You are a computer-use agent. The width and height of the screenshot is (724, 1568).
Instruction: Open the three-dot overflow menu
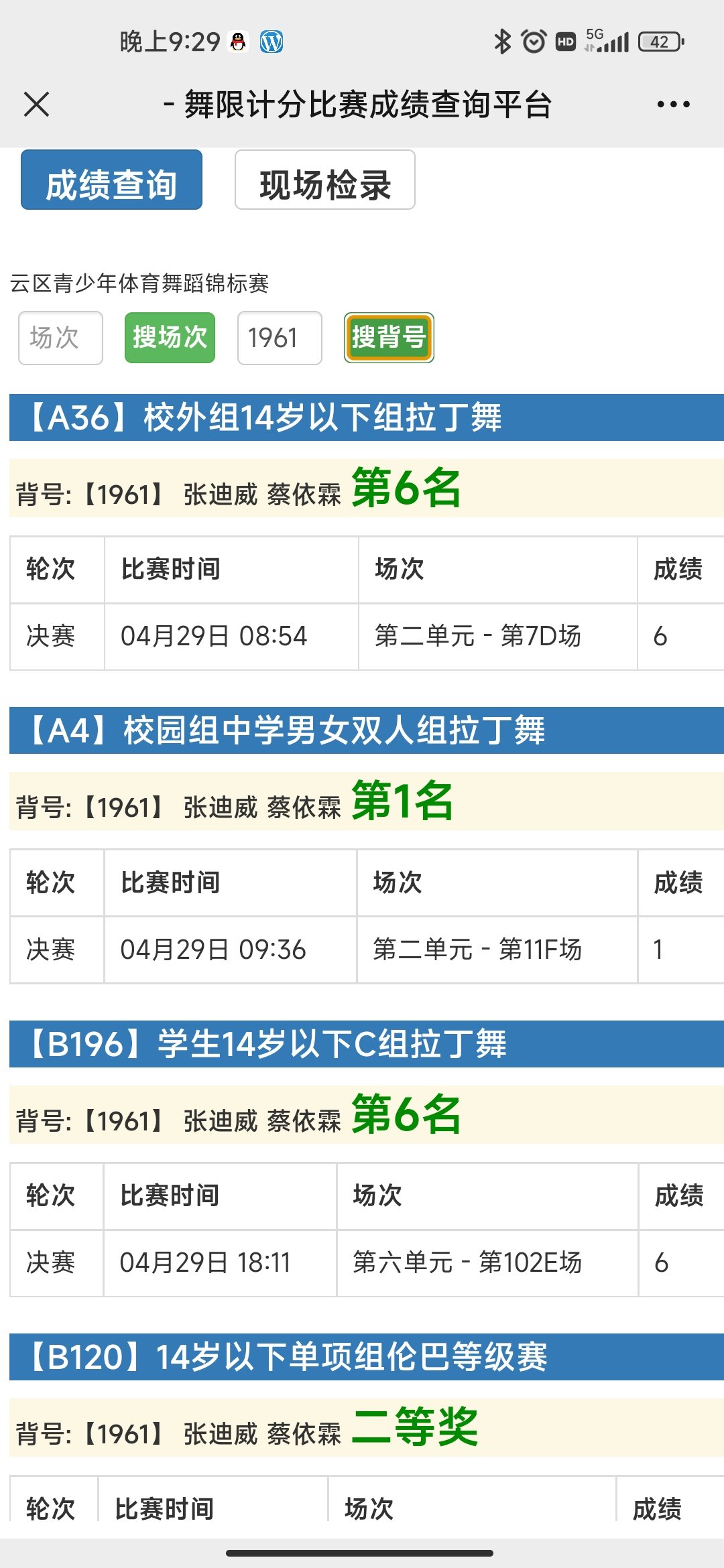point(673,105)
